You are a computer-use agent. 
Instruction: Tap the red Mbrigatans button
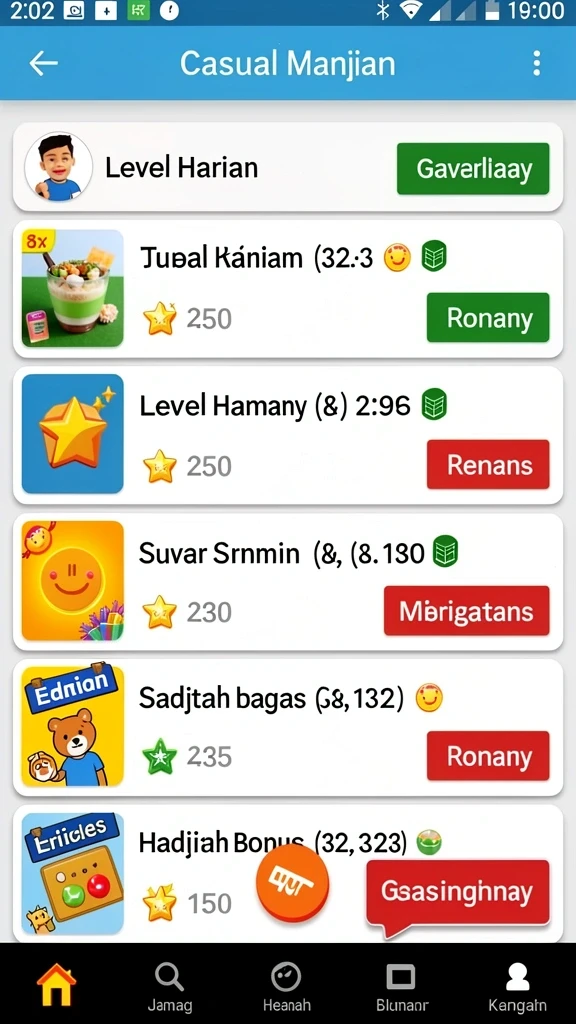[466, 611]
